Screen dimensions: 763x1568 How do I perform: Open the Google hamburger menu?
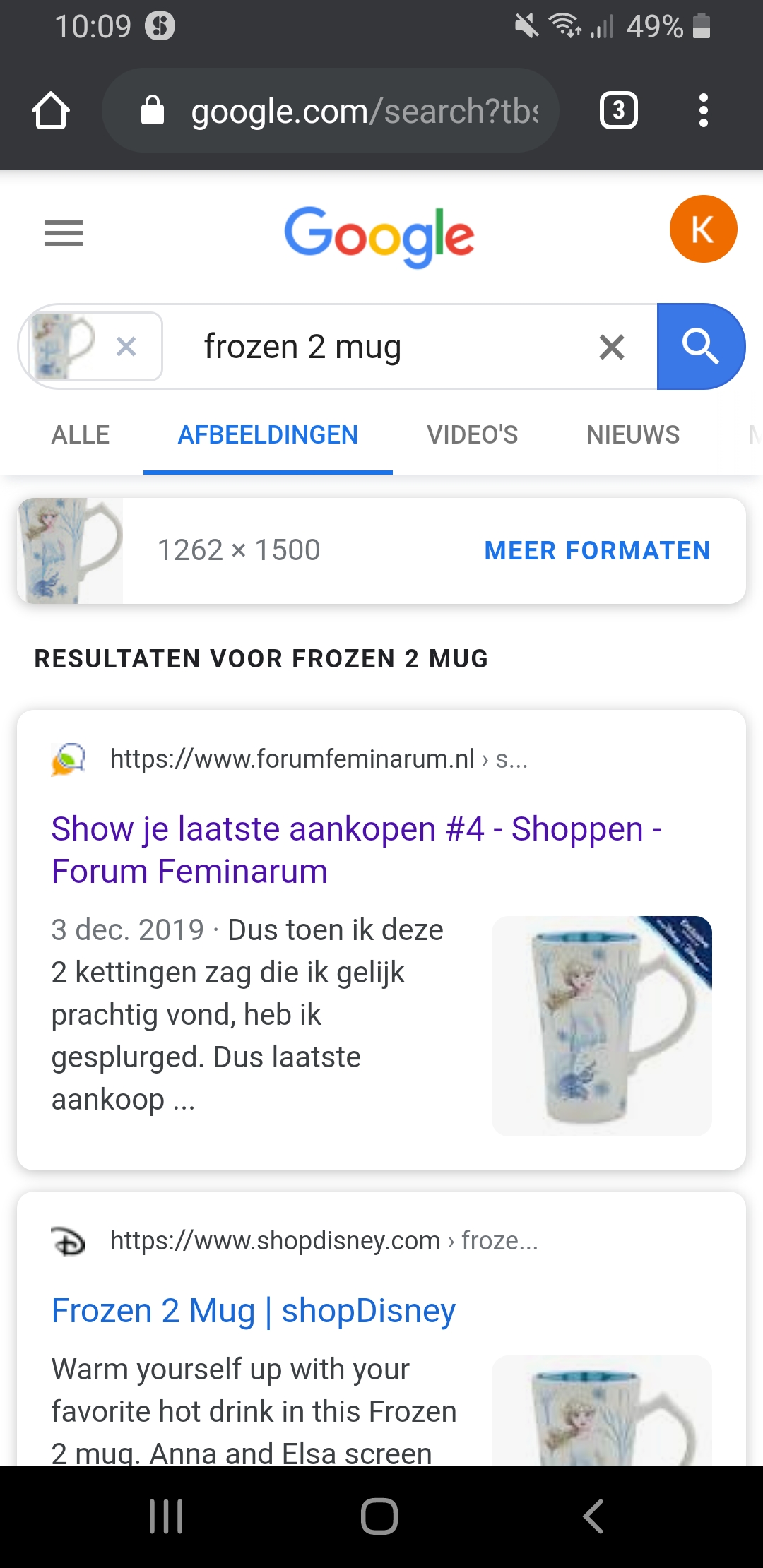[x=64, y=233]
